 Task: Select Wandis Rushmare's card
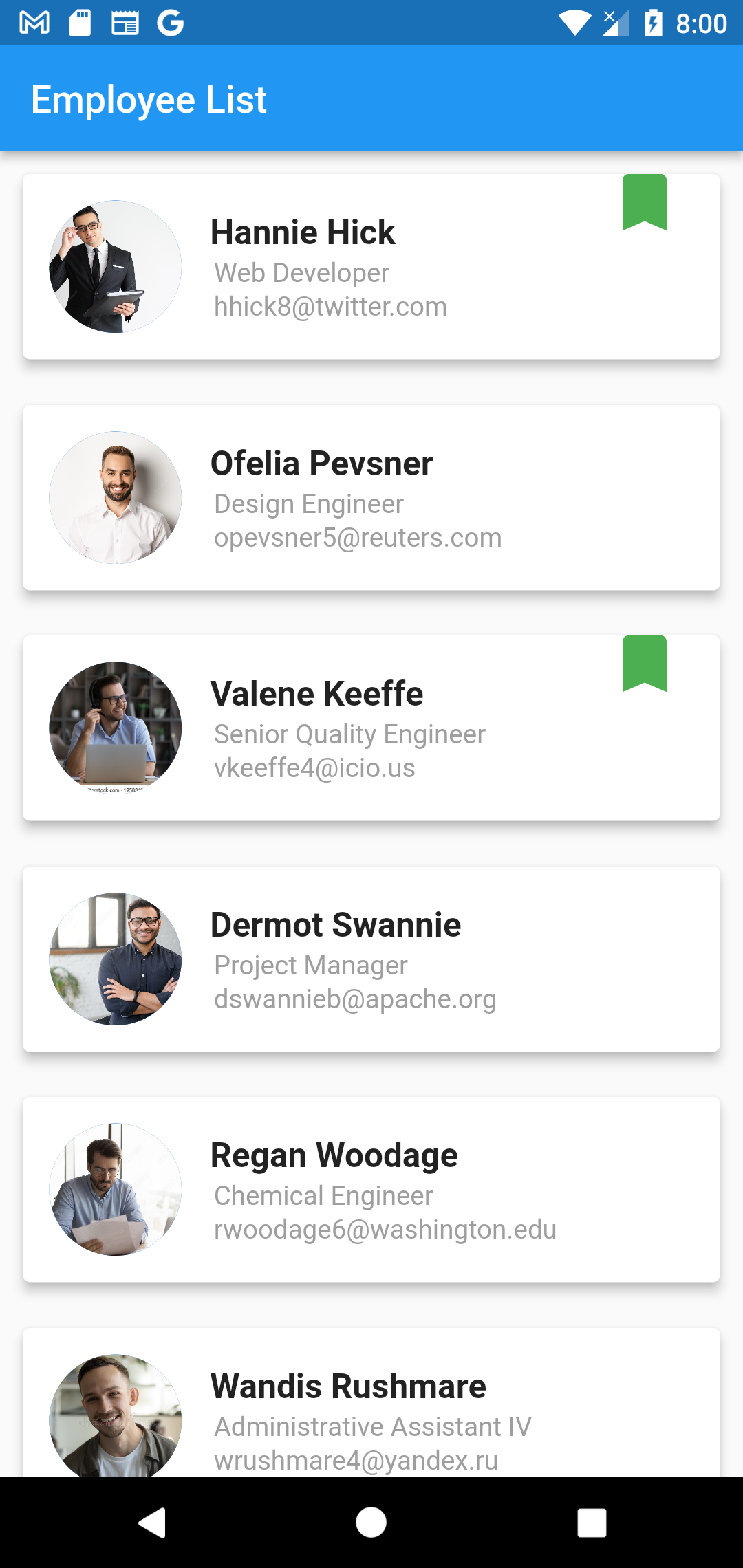pos(371,1403)
